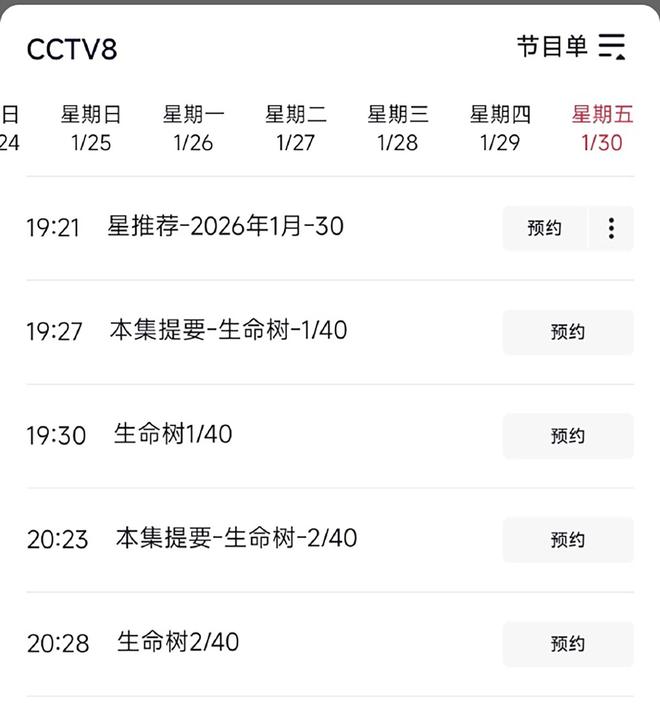Set 预约 for 生命树2/40

coord(567,644)
